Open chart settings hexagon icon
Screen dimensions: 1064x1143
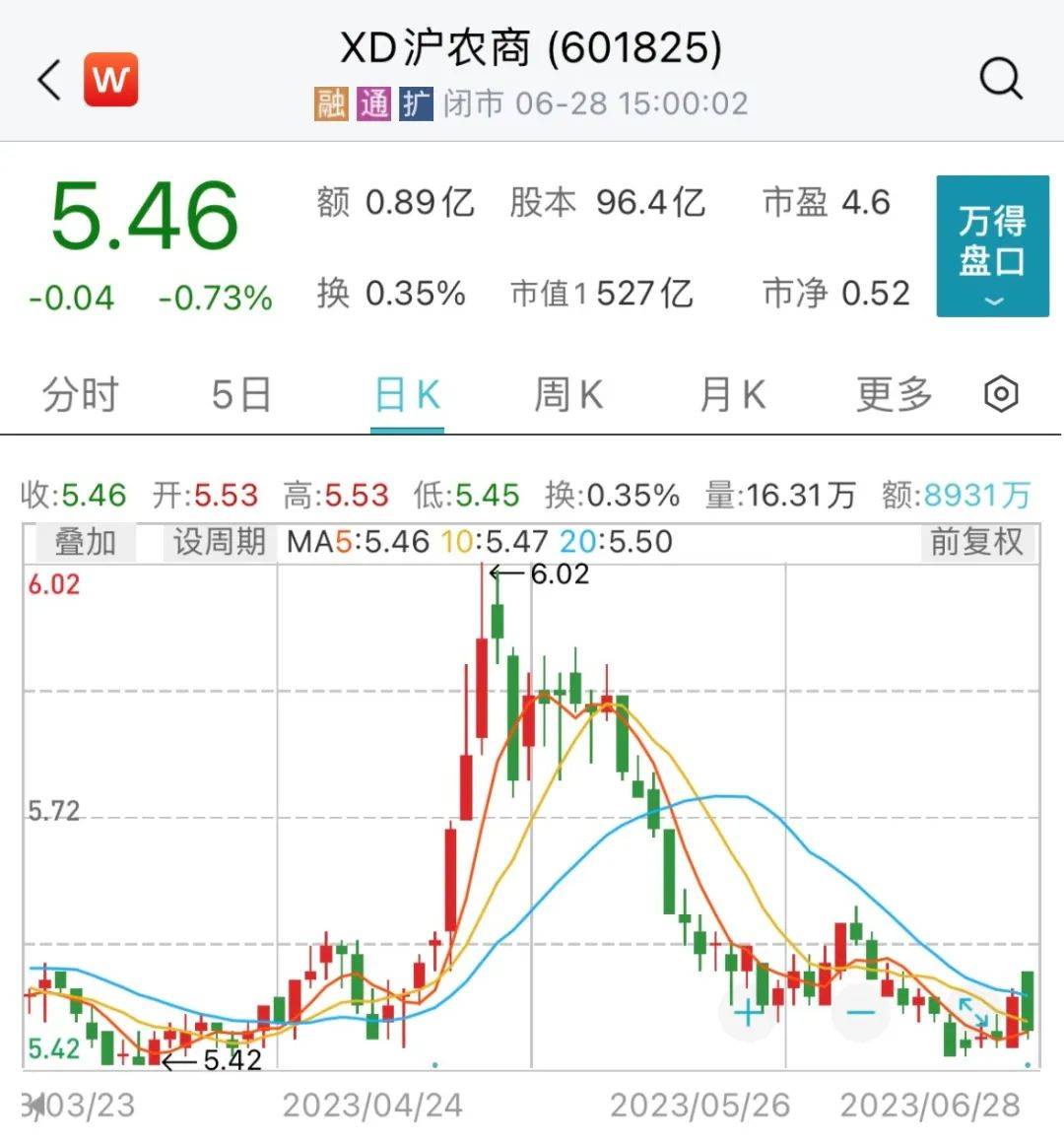click(1001, 395)
